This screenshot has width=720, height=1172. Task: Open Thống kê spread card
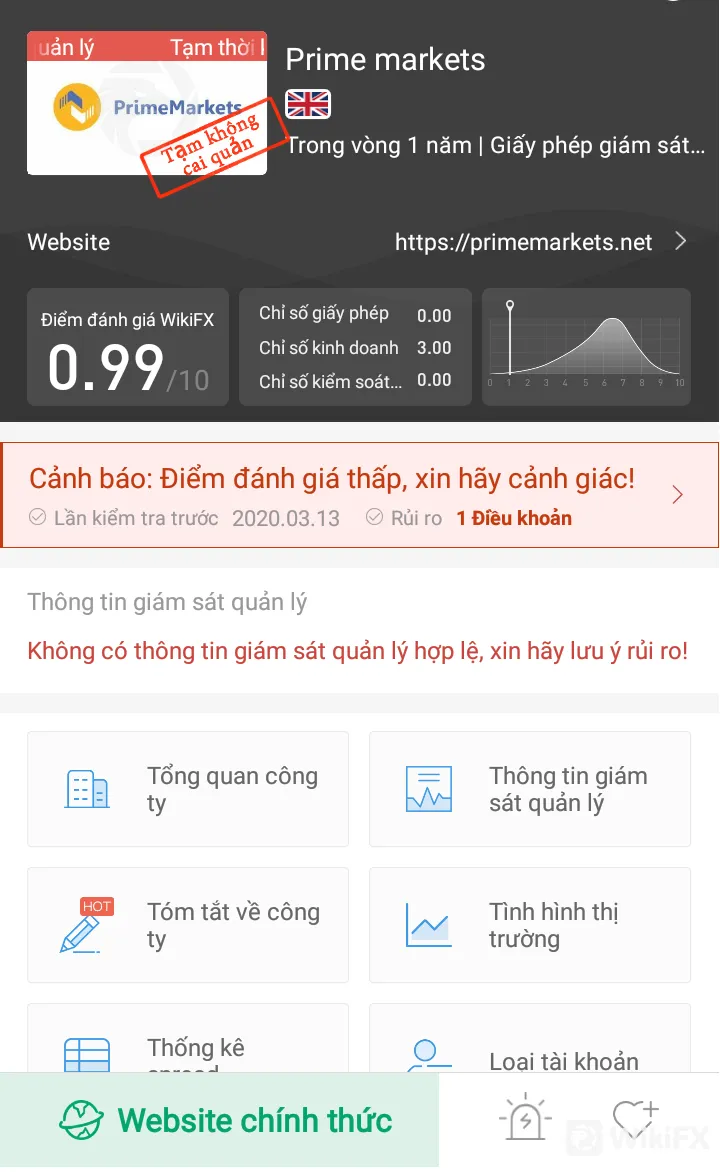point(188,1039)
